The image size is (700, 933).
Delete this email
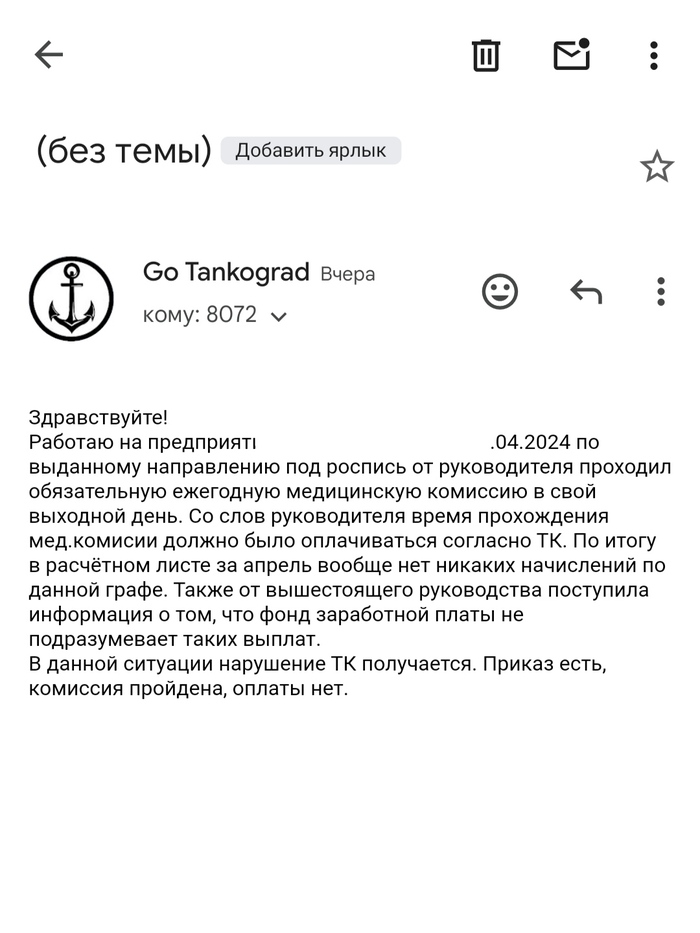[486, 55]
